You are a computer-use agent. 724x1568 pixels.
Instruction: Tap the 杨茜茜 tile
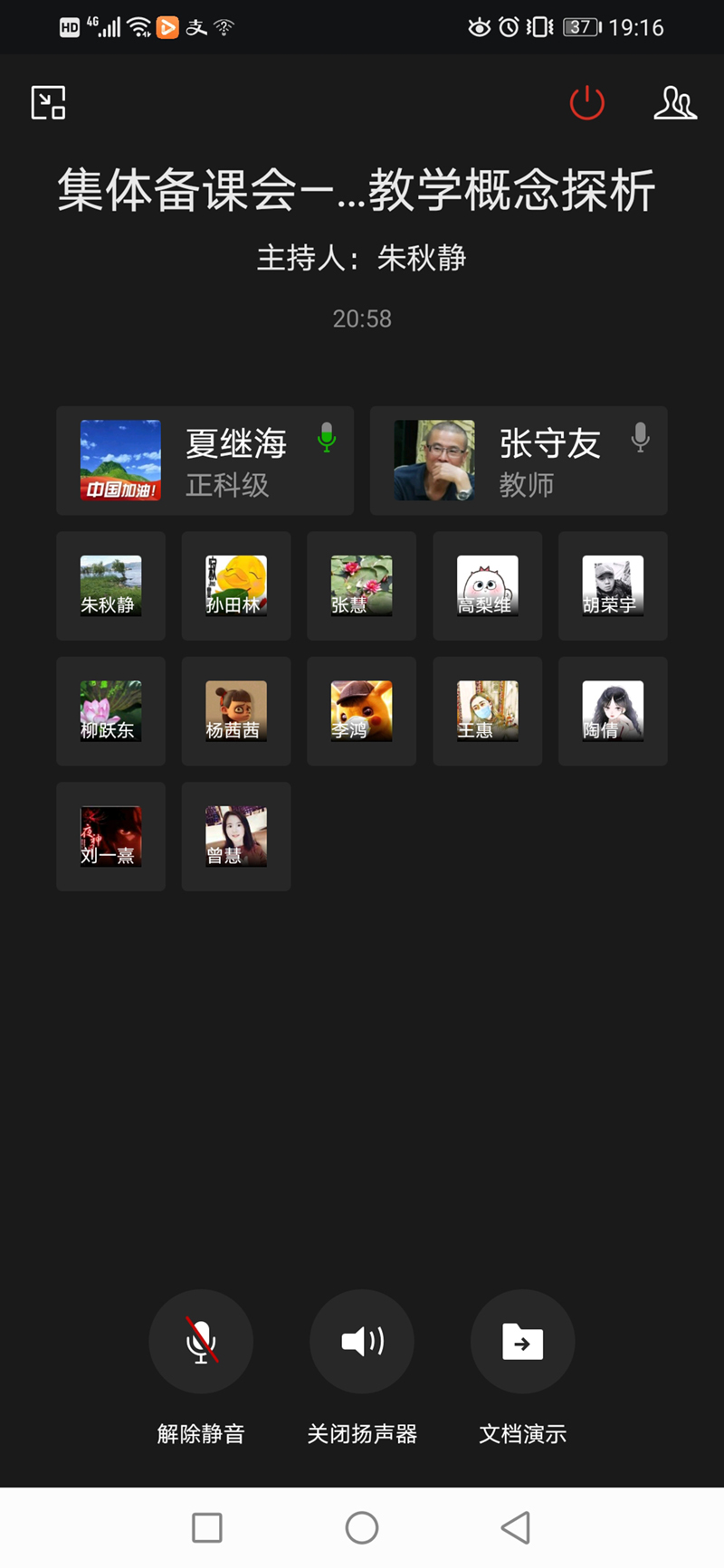tap(236, 711)
